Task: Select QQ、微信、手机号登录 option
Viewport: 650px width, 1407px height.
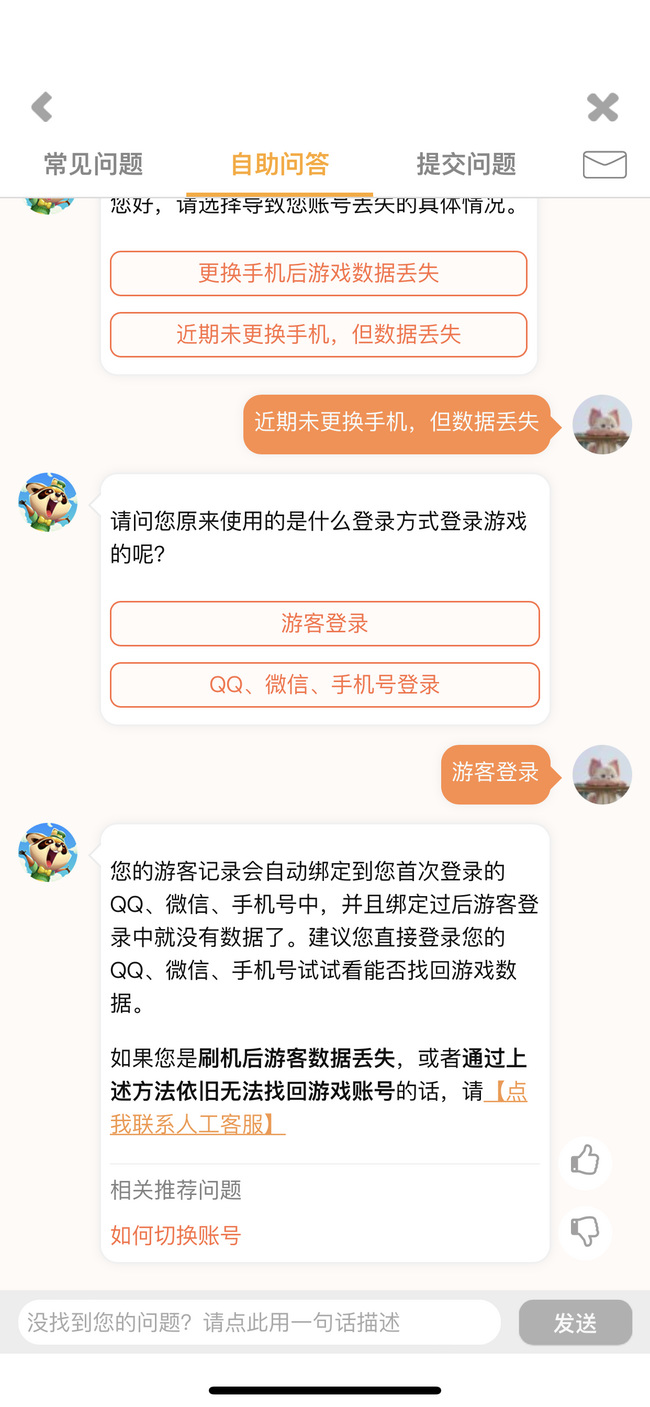Action: [324, 685]
